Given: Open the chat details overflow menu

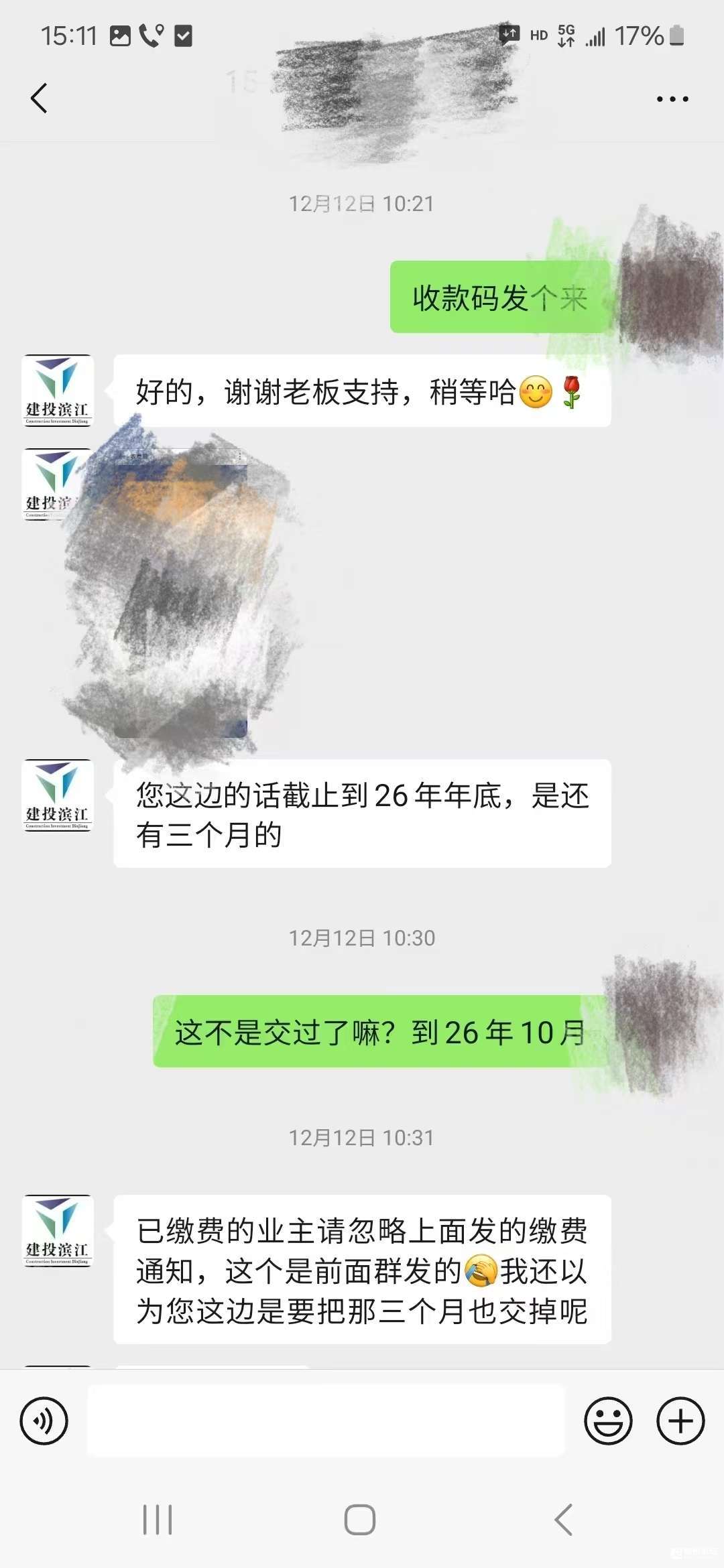Looking at the screenshot, I should pos(672,99).
